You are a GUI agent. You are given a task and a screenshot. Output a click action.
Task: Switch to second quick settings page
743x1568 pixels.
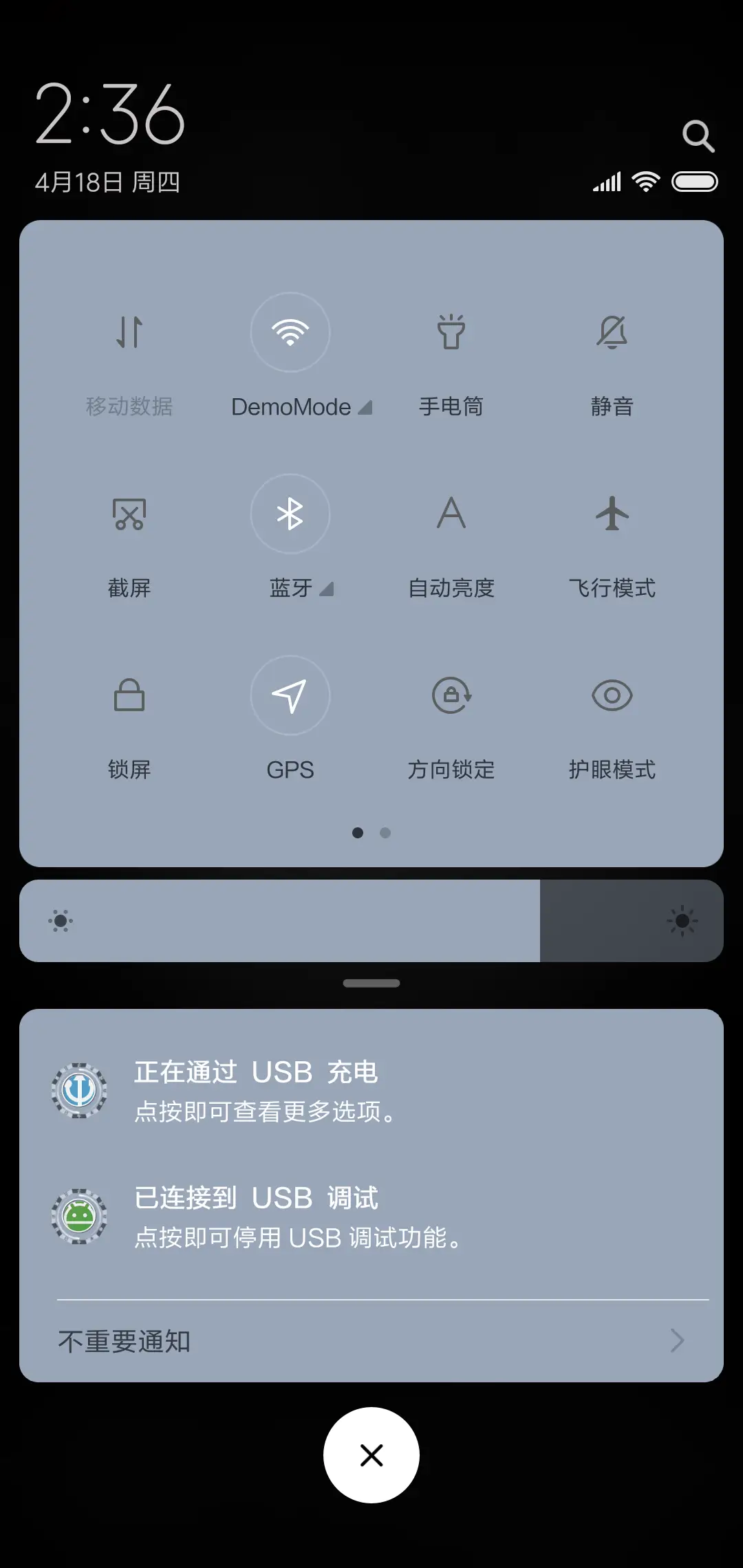(x=385, y=832)
